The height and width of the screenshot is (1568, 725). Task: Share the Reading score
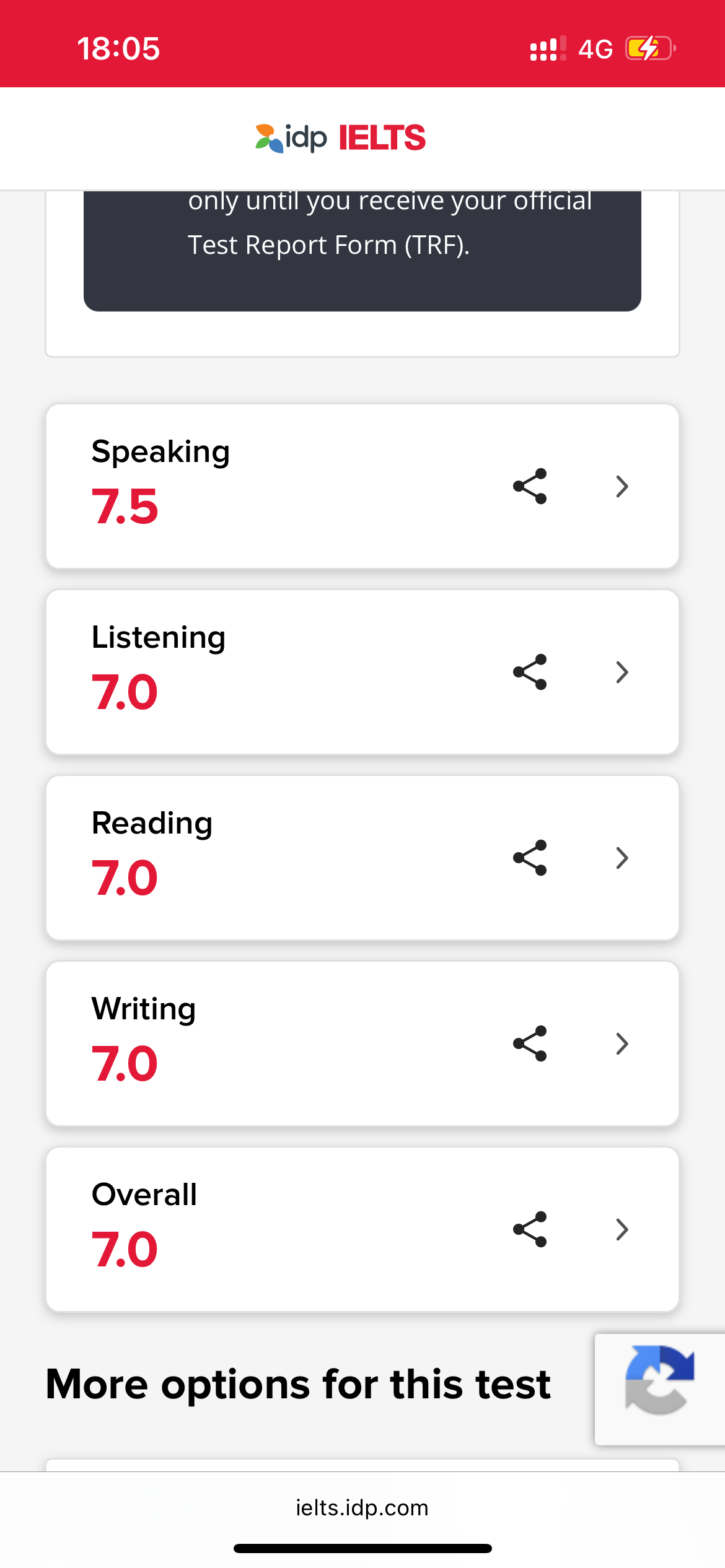(x=530, y=858)
